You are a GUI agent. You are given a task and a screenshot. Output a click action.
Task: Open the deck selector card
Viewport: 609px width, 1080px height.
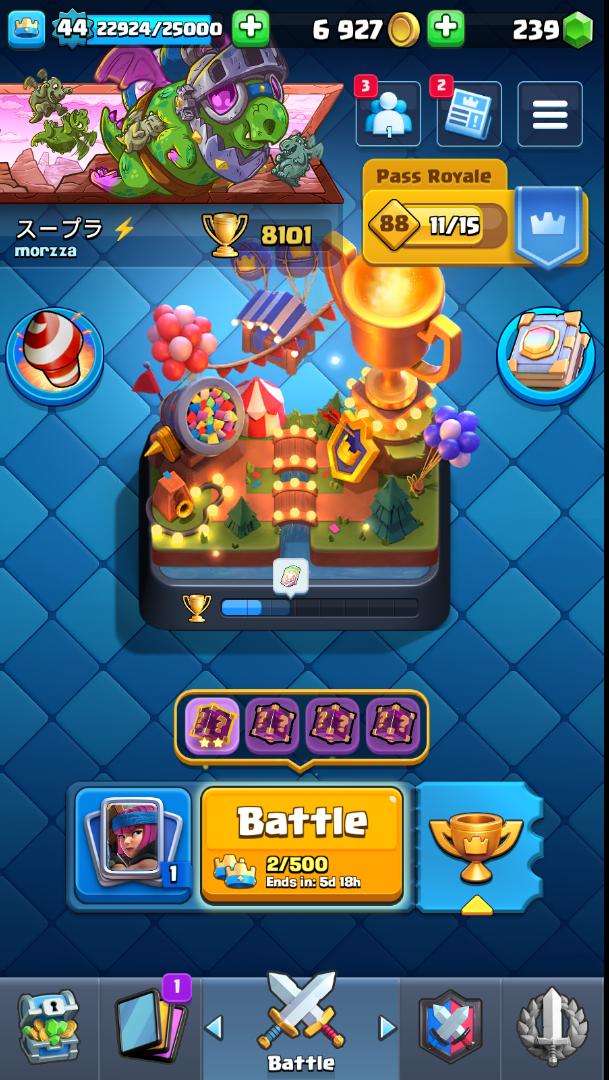pyautogui.click(x=133, y=843)
